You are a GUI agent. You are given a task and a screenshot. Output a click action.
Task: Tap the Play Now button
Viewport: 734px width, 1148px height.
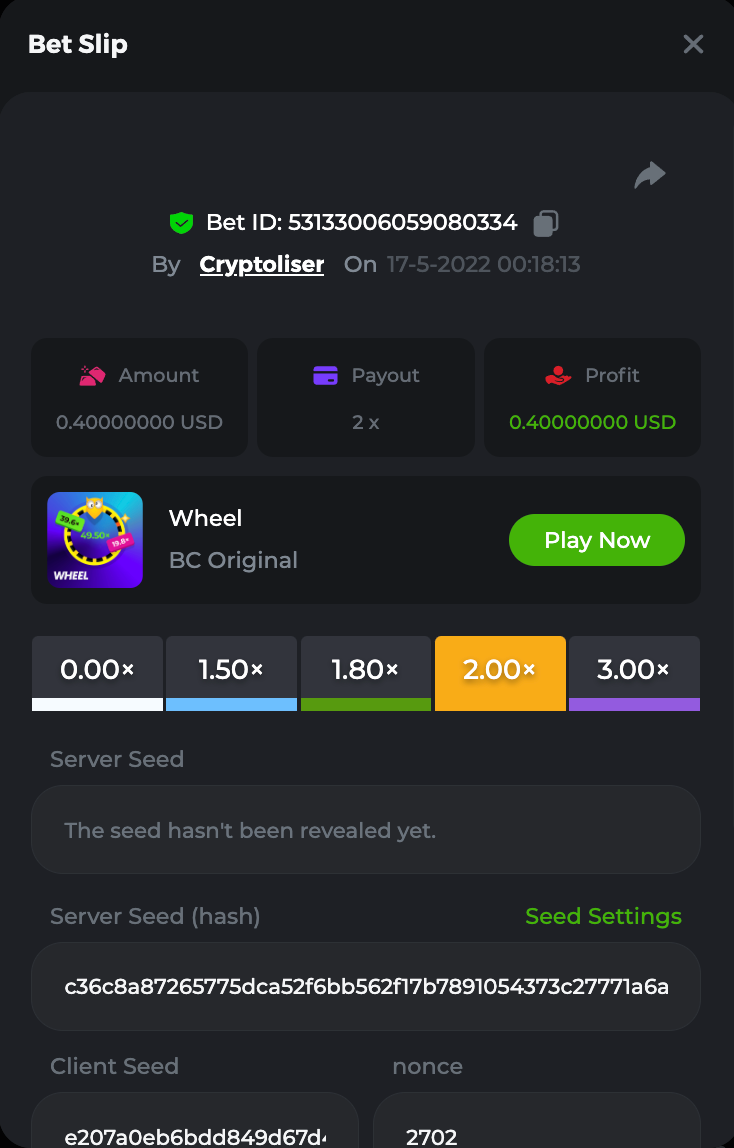pos(597,540)
